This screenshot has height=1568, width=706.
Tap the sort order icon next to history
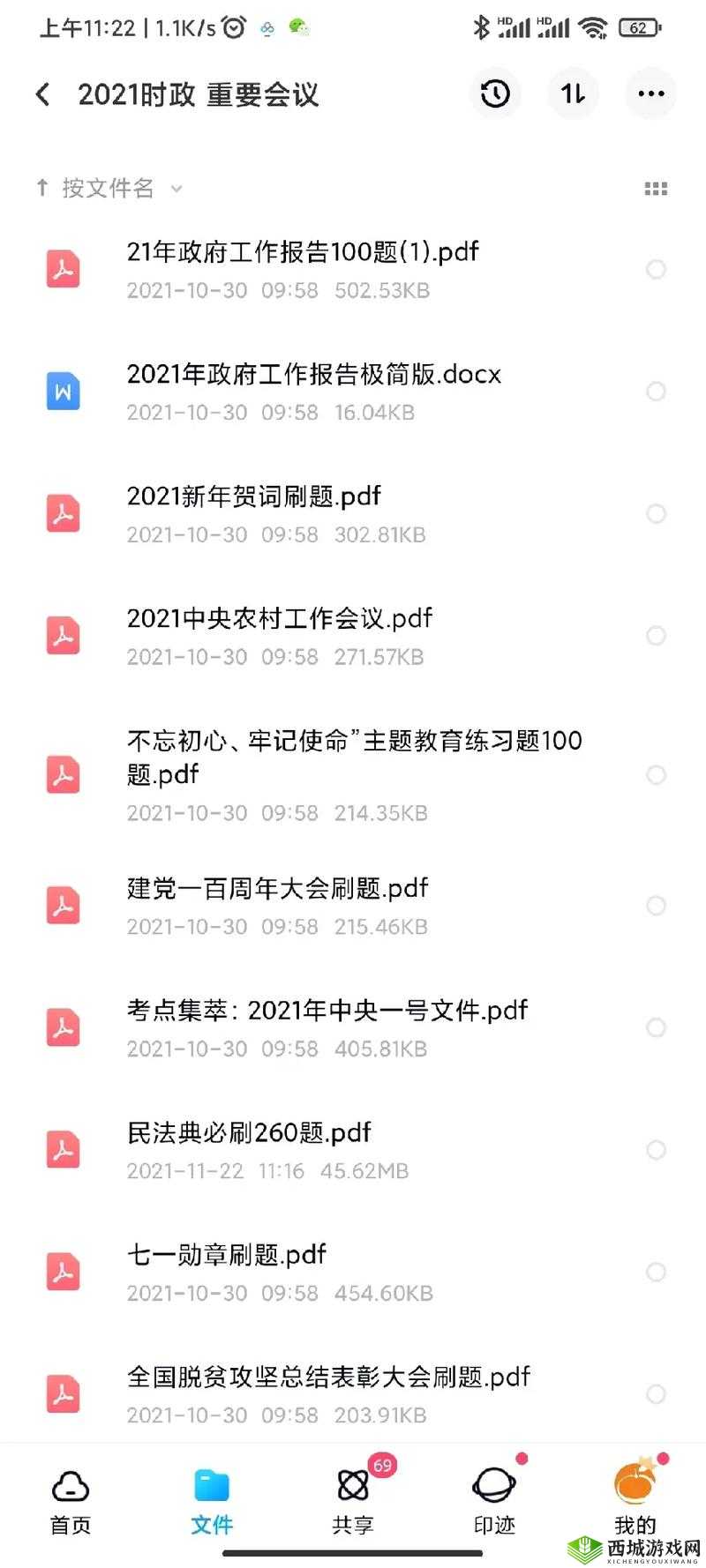point(572,93)
